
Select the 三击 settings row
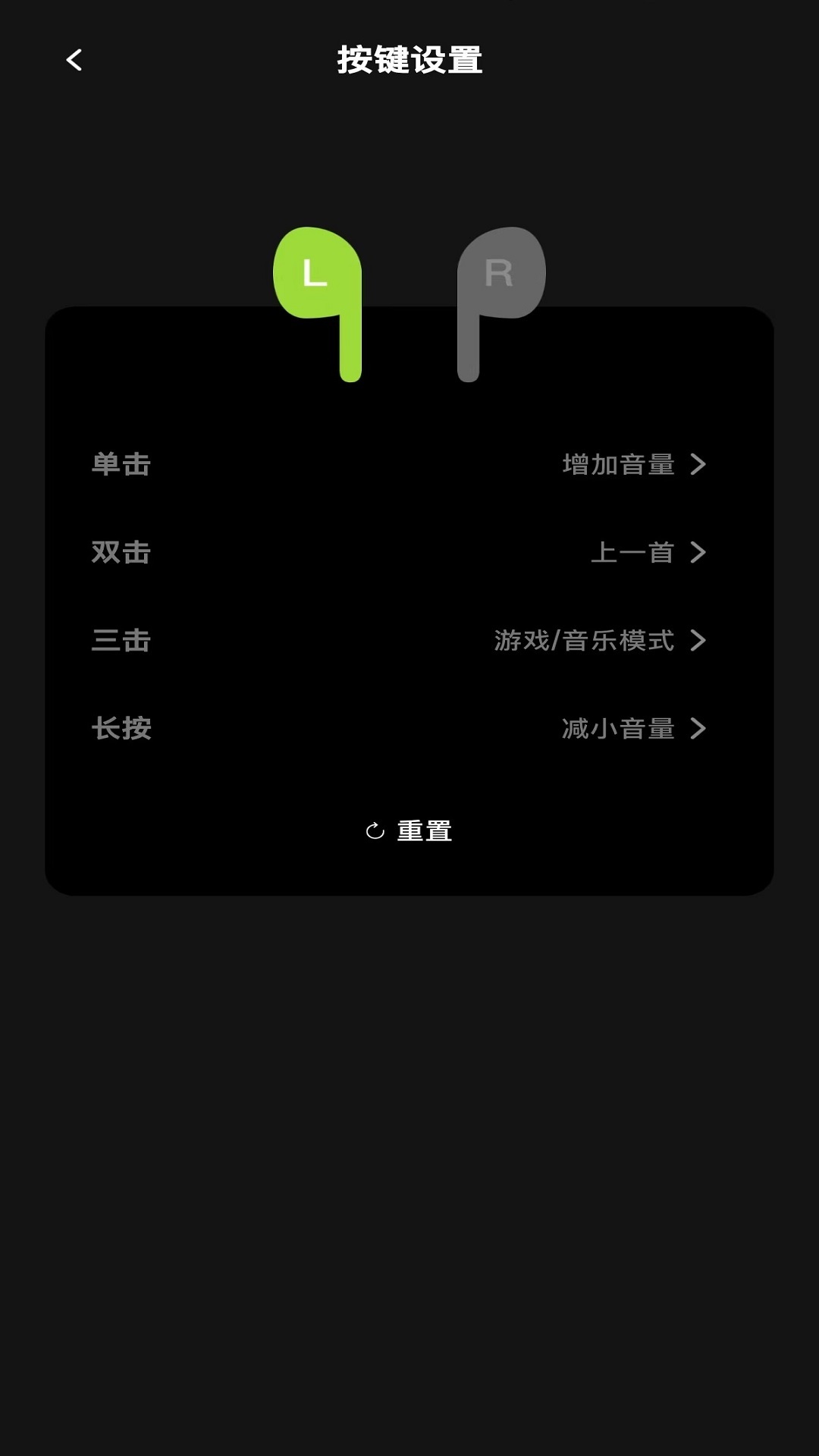(x=409, y=641)
